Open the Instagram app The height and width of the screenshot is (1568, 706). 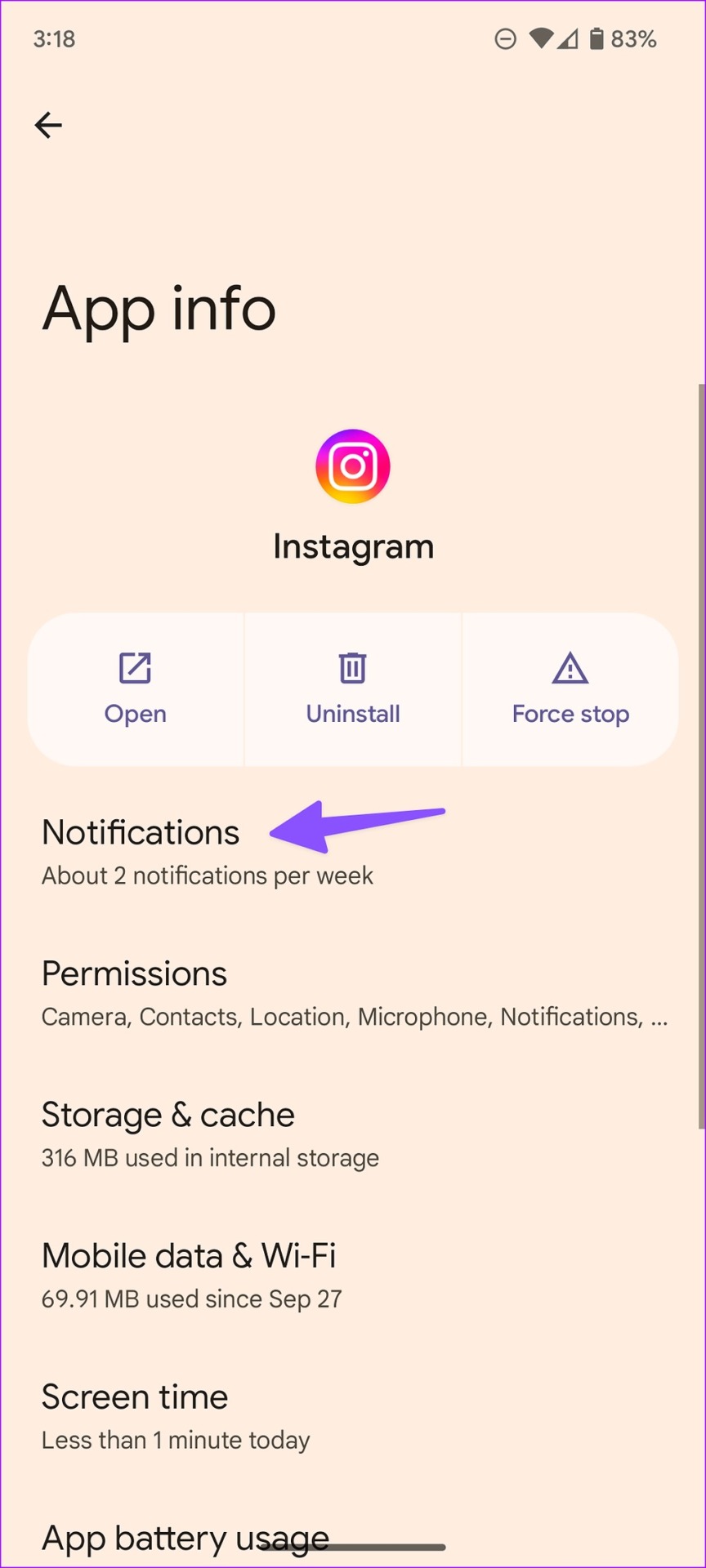click(136, 690)
